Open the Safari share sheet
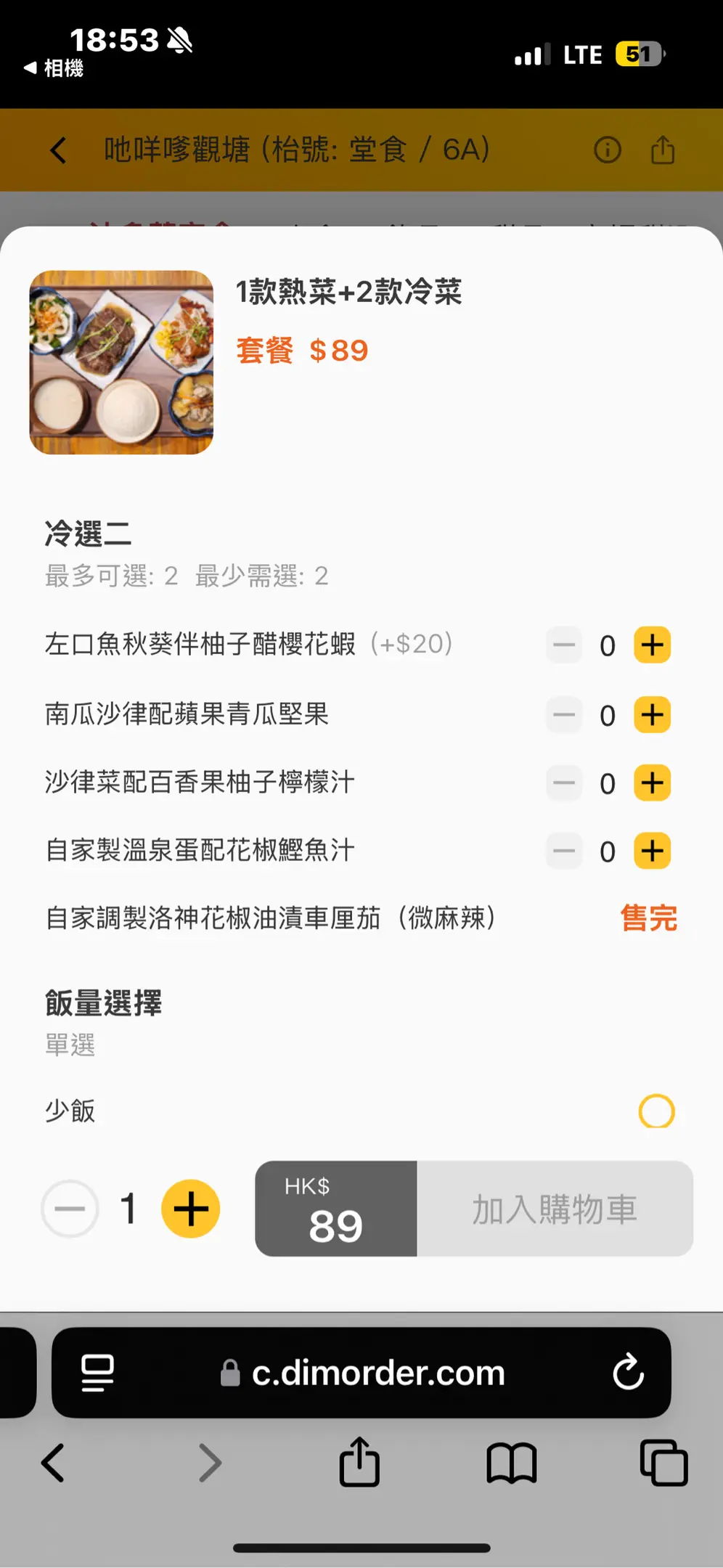 coord(359,1462)
